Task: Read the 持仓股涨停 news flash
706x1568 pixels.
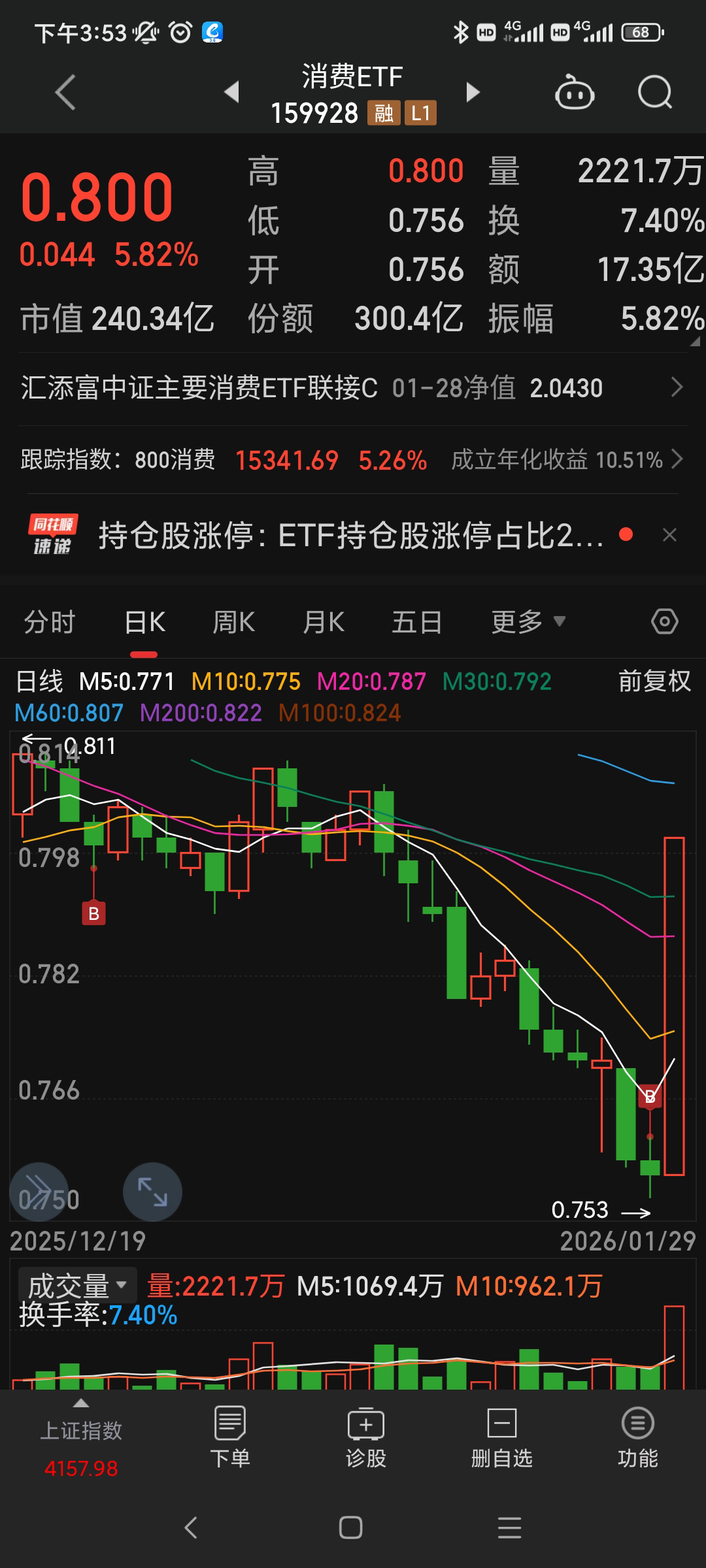Action: (x=350, y=536)
